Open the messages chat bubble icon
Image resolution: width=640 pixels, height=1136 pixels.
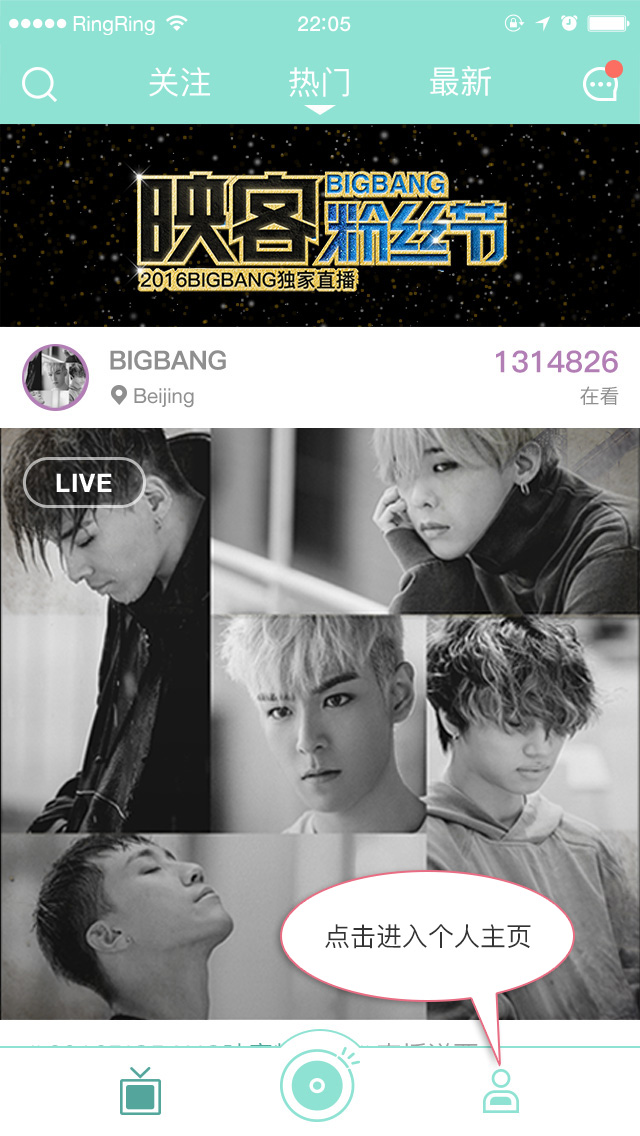pyautogui.click(x=601, y=84)
